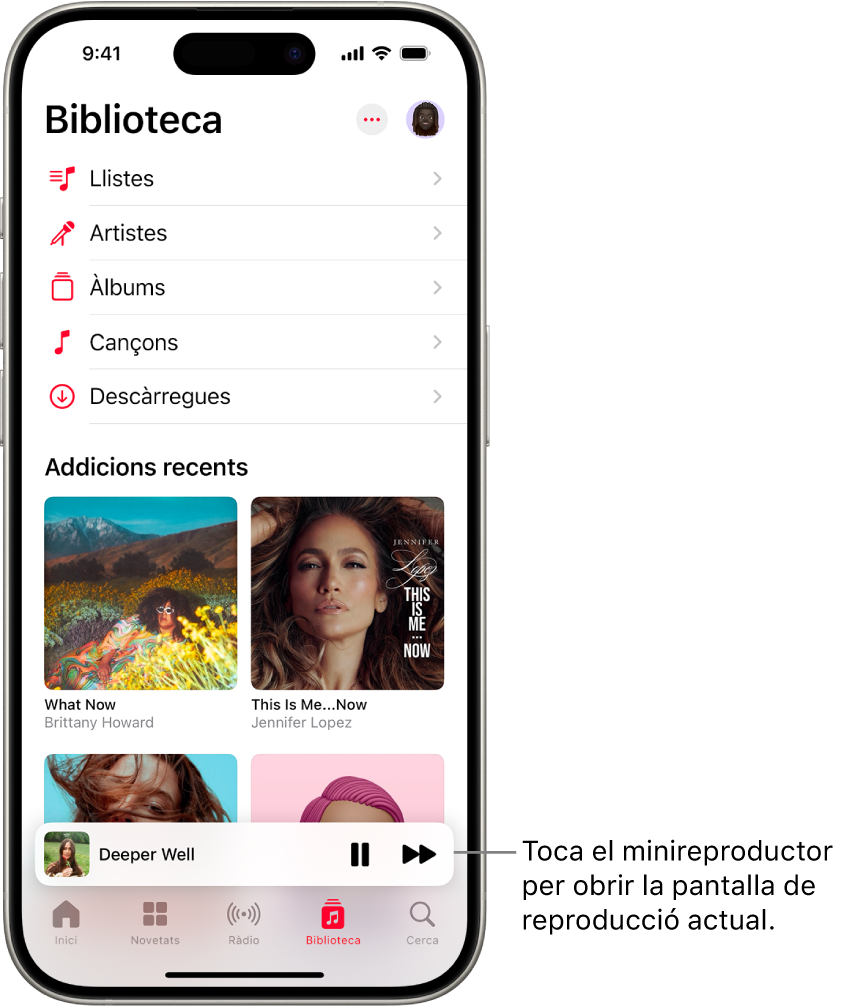843x1008 pixels.
Task: Go to Àlbums
Action: coord(245,288)
